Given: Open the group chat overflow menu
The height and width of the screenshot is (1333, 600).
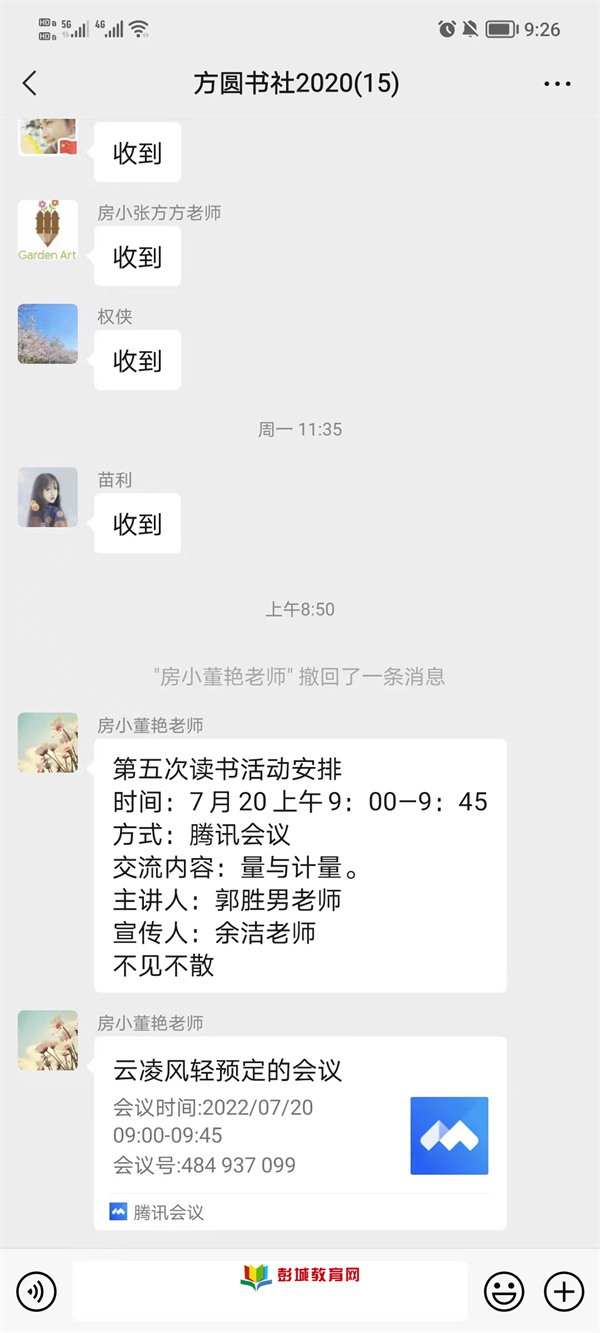Looking at the screenshot, I should click(557, 84).
